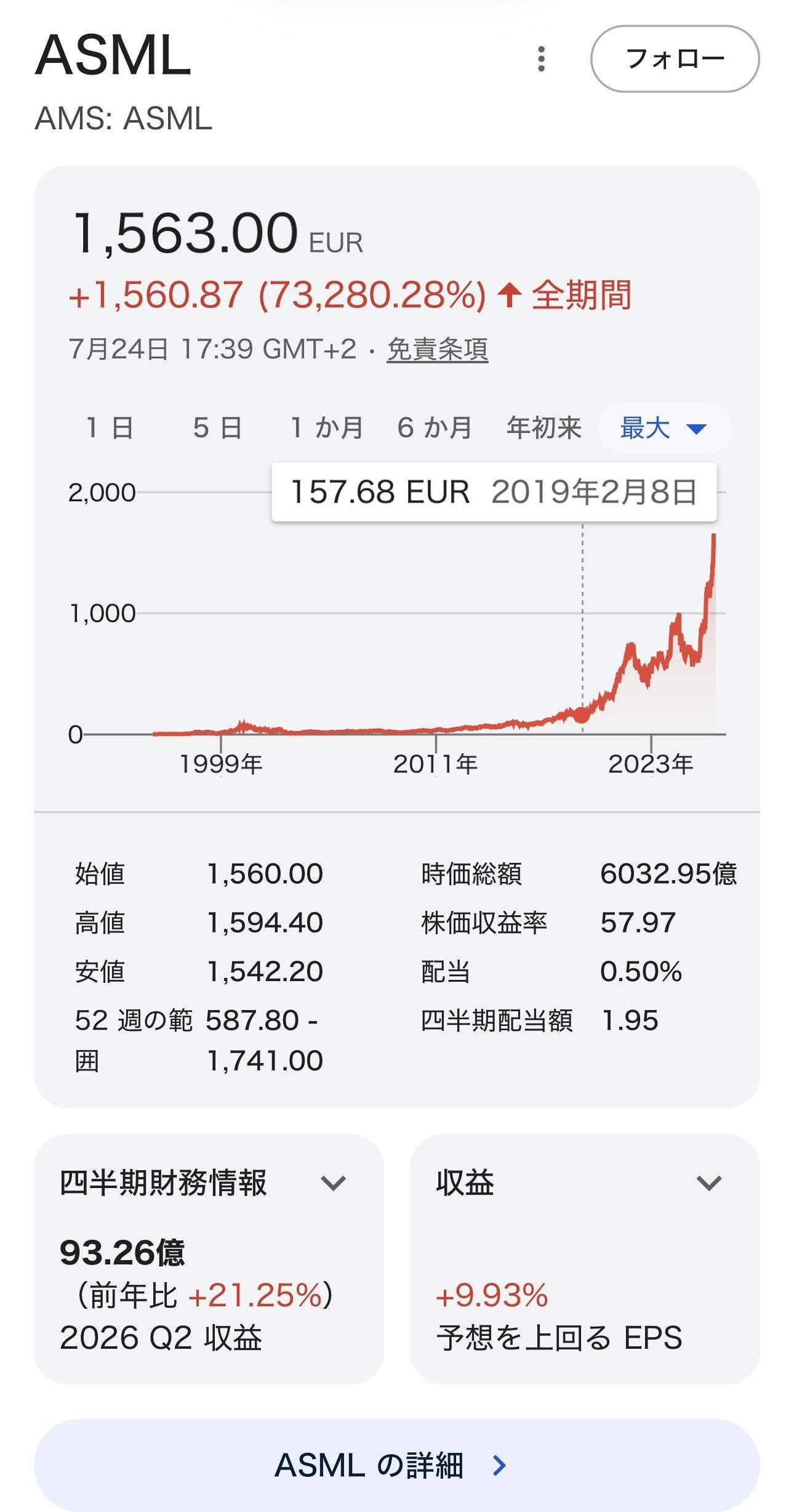This screenshot has width=794, height=1512.
Task: Open the 免責条項 disclaimer link
Action: tap(438, 349)
